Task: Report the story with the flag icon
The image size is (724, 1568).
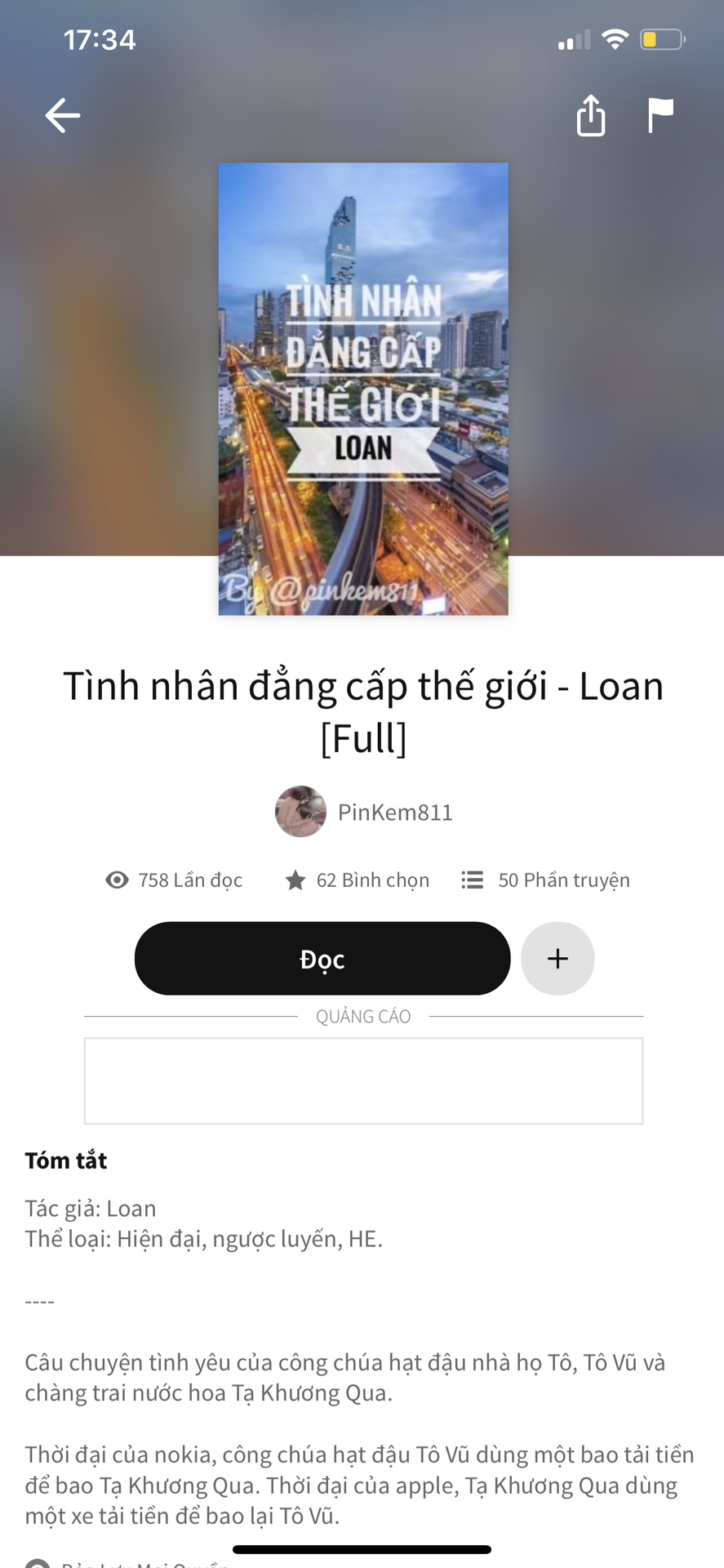Action: click(660, 114)
